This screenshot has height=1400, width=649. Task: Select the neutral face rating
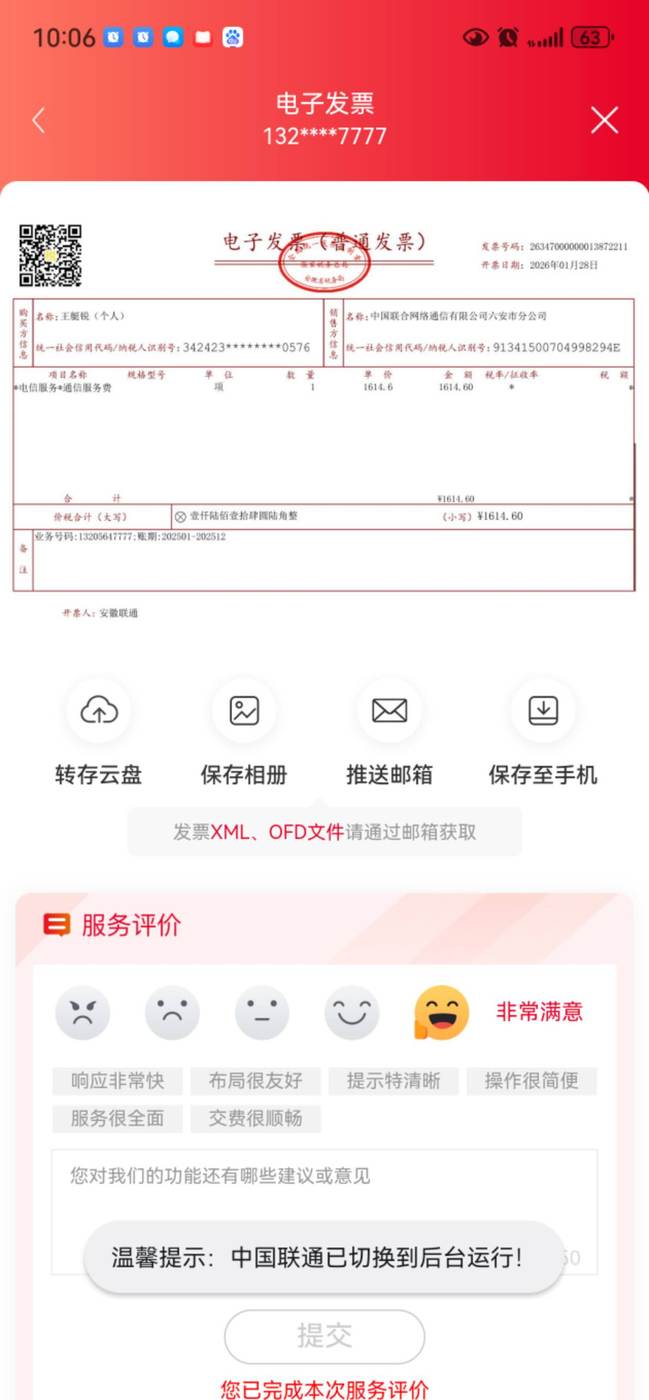tap(262, 1013)
